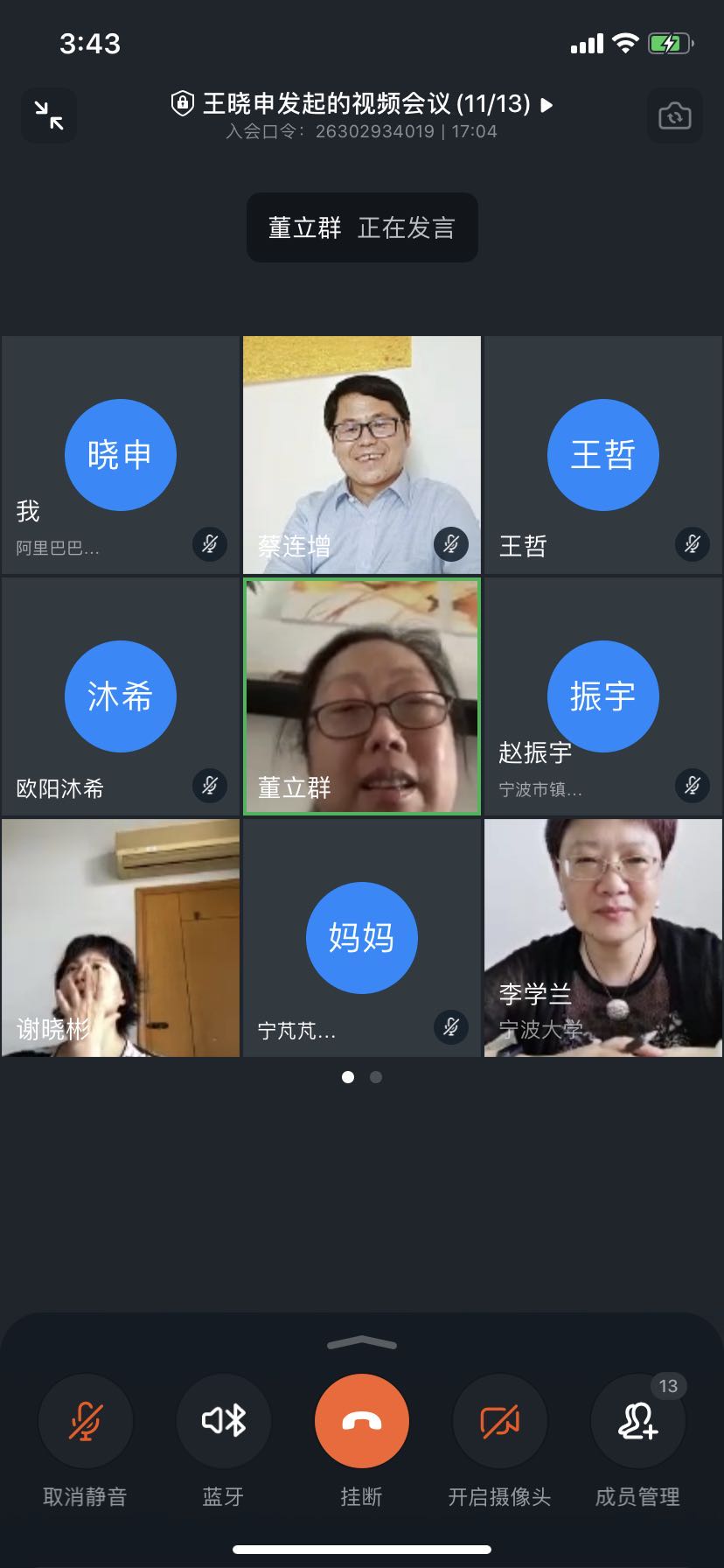Image resolution: width=724 pixels, height=1568 pixels.
Task: Tap 欧阳沐希's participant tile
Action: (121, 696)
